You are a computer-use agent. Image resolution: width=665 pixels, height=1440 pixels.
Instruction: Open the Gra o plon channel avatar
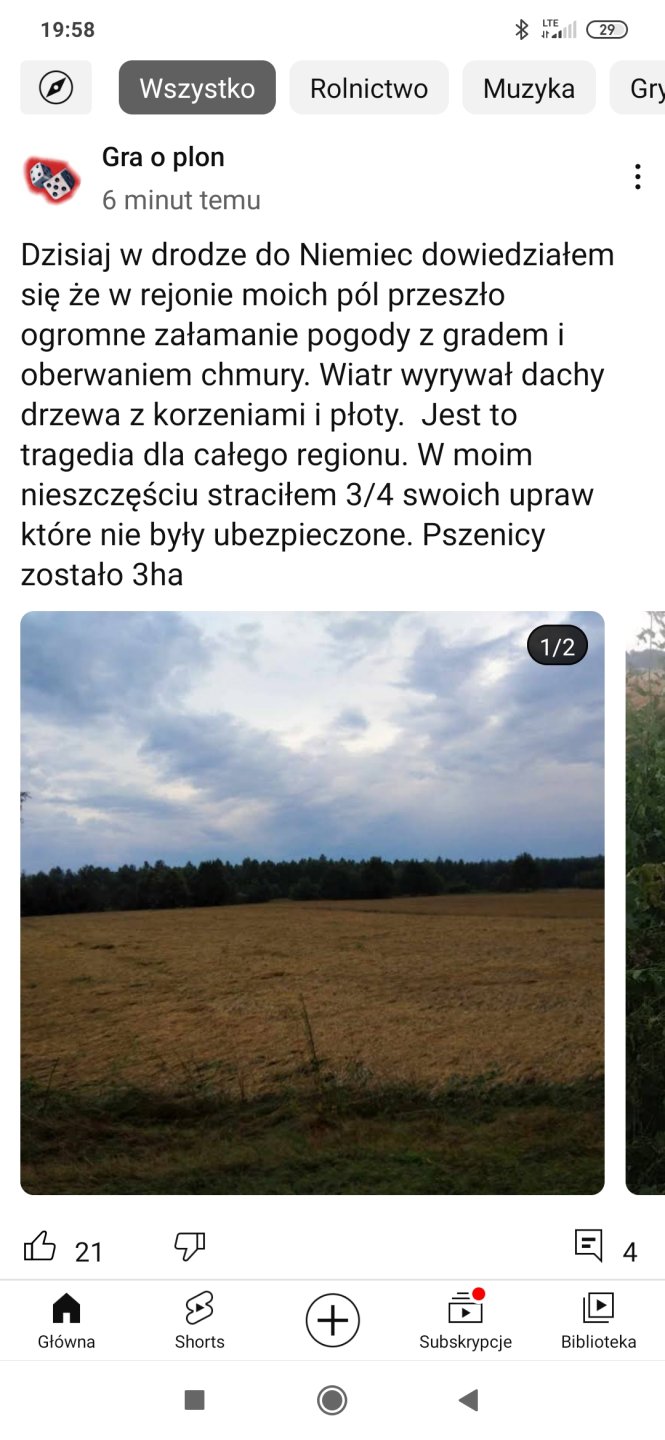click(x=51, y=180)
